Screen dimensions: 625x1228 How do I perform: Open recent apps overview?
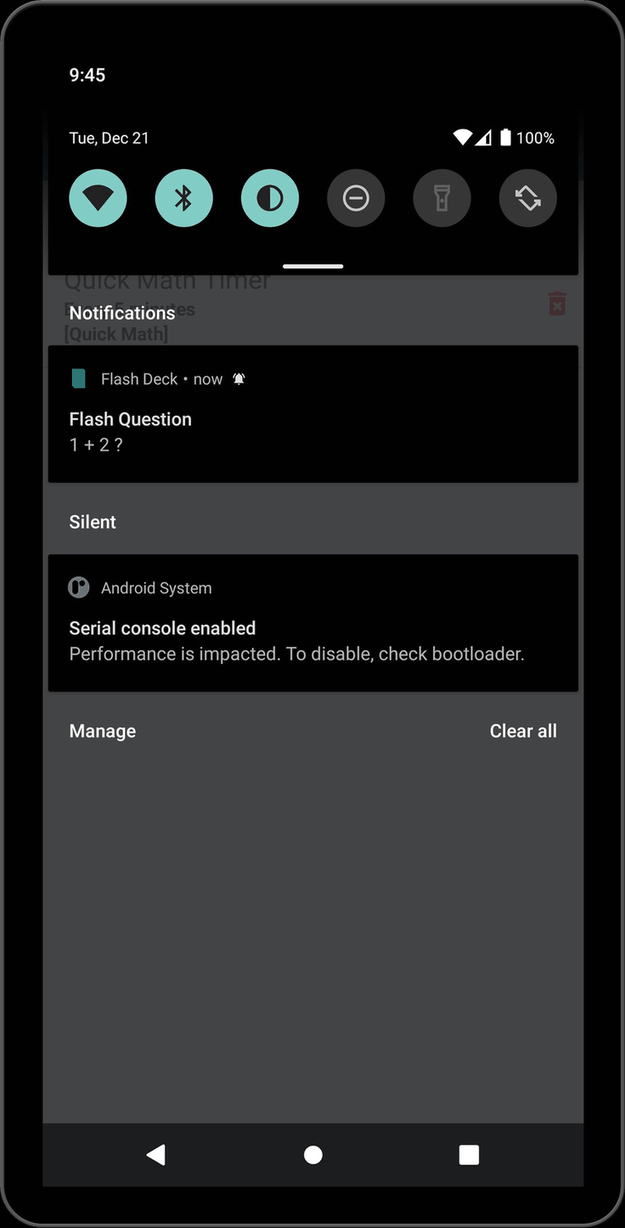469,1155
